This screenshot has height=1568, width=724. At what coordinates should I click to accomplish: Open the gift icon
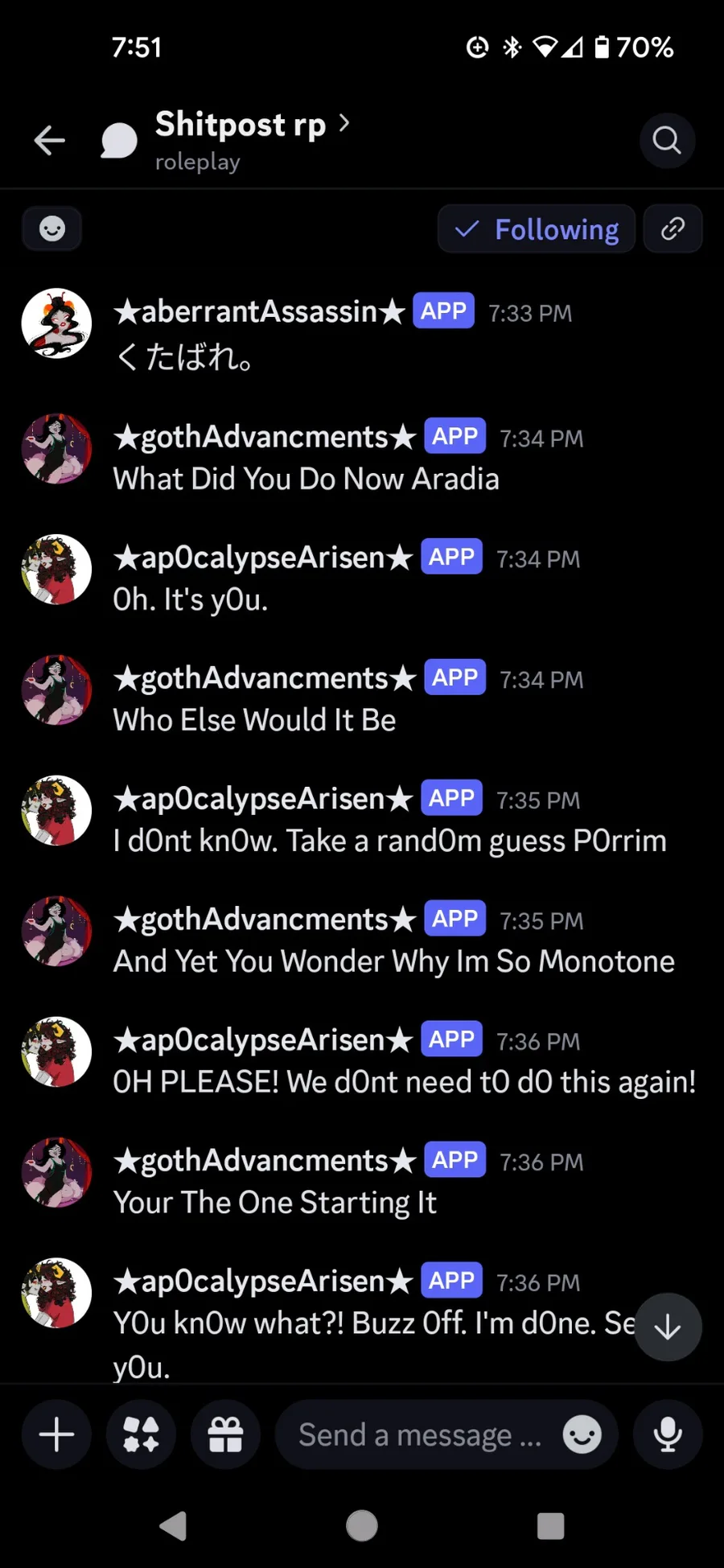click(225, 1434)
